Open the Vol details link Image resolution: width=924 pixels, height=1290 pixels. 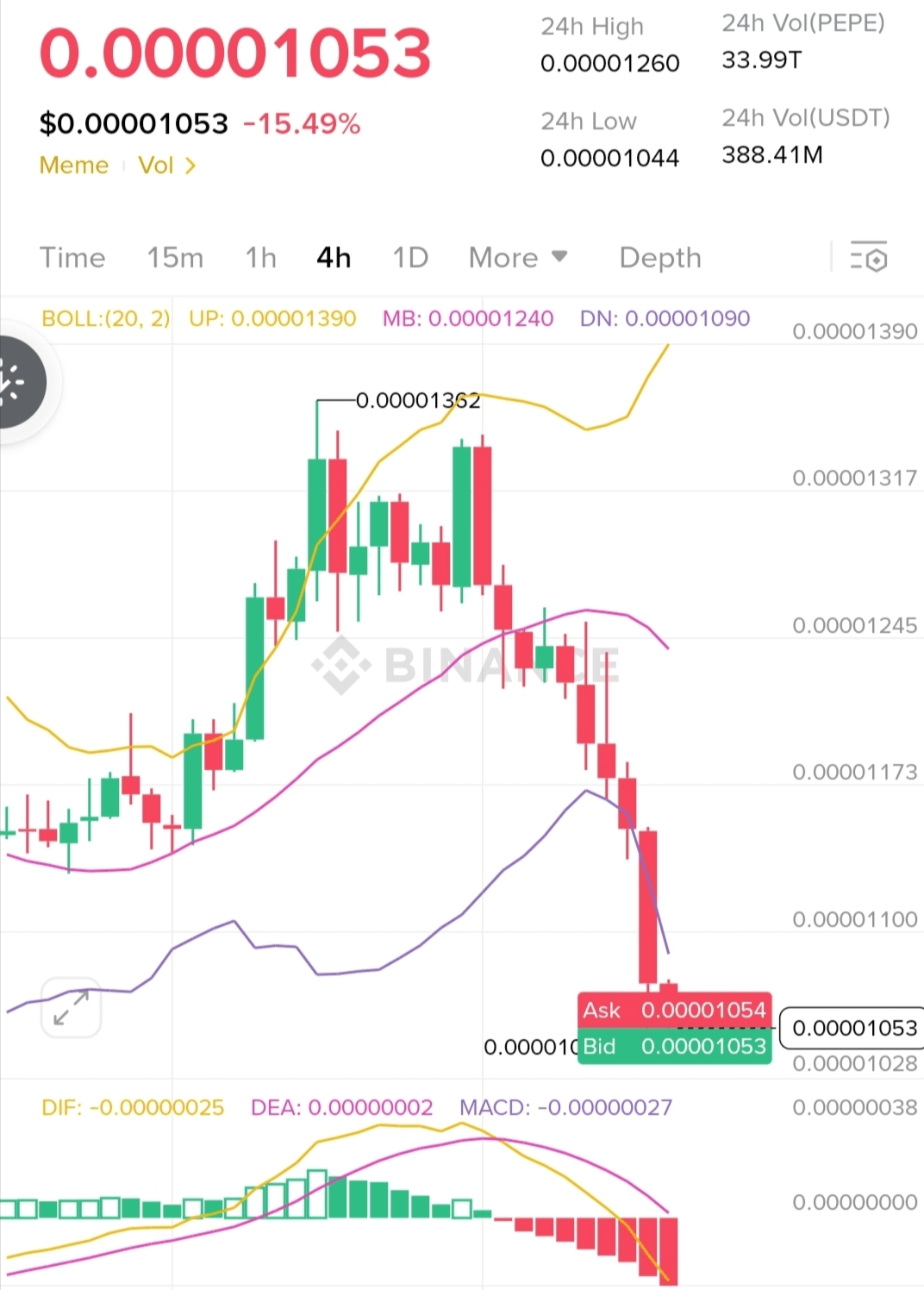click(x=167, y=166)
